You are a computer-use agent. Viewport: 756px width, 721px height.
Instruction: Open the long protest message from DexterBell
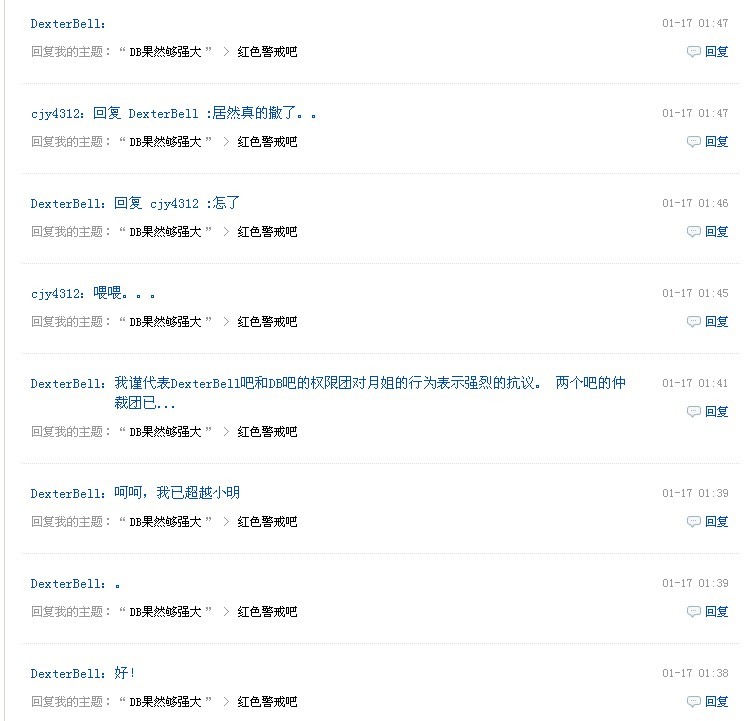coord(370,393)
